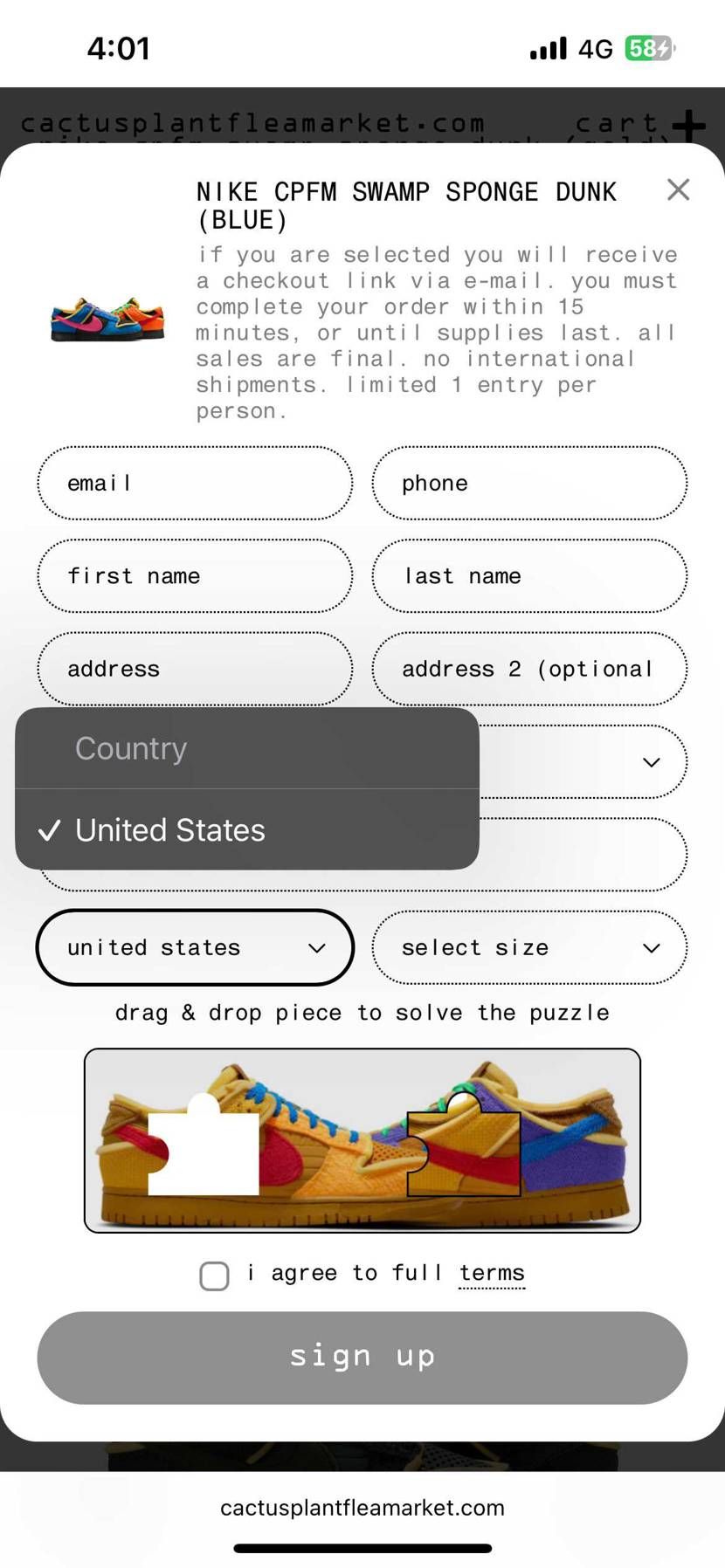Select the last name field
The image size is (725, 1568).
529,576
